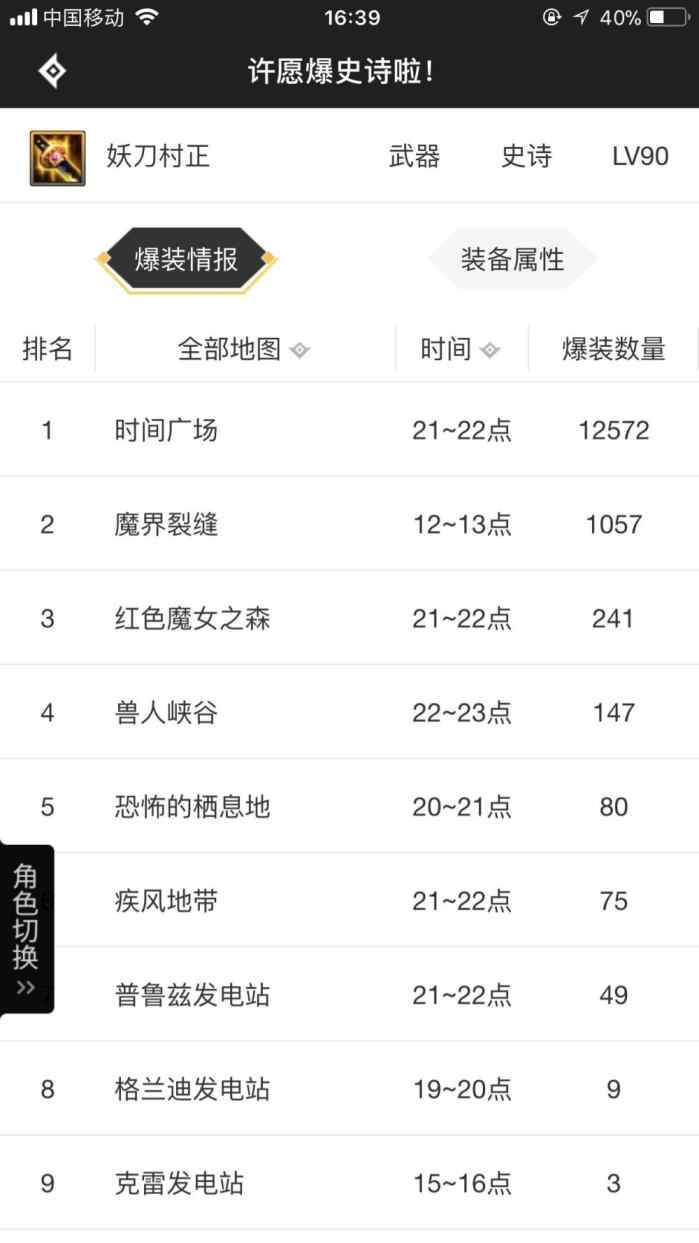Open the 时间 filter dropdown

coord(460,349)
